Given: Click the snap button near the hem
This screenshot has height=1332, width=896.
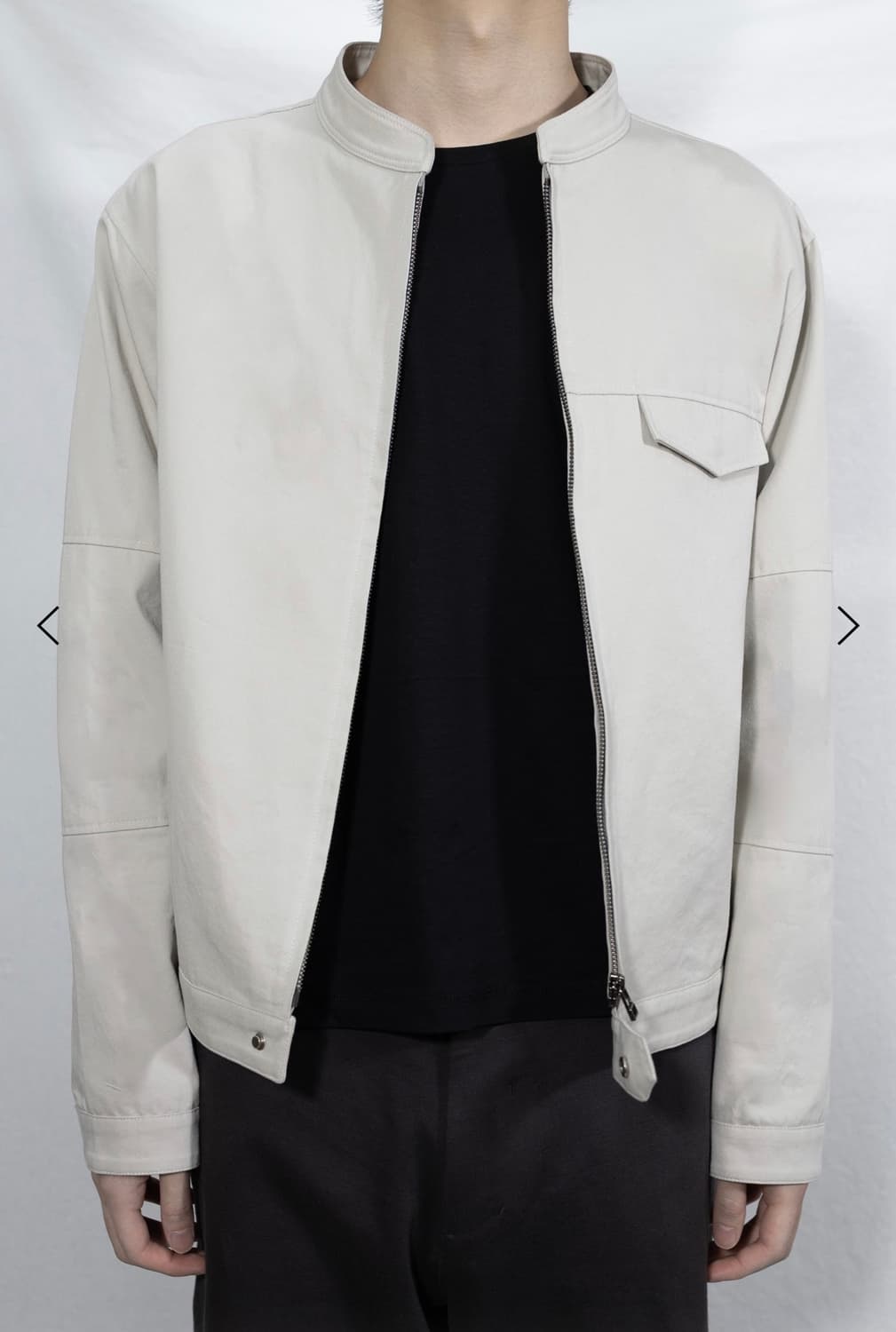Looking at the screenshot, I should (258, 1041).
